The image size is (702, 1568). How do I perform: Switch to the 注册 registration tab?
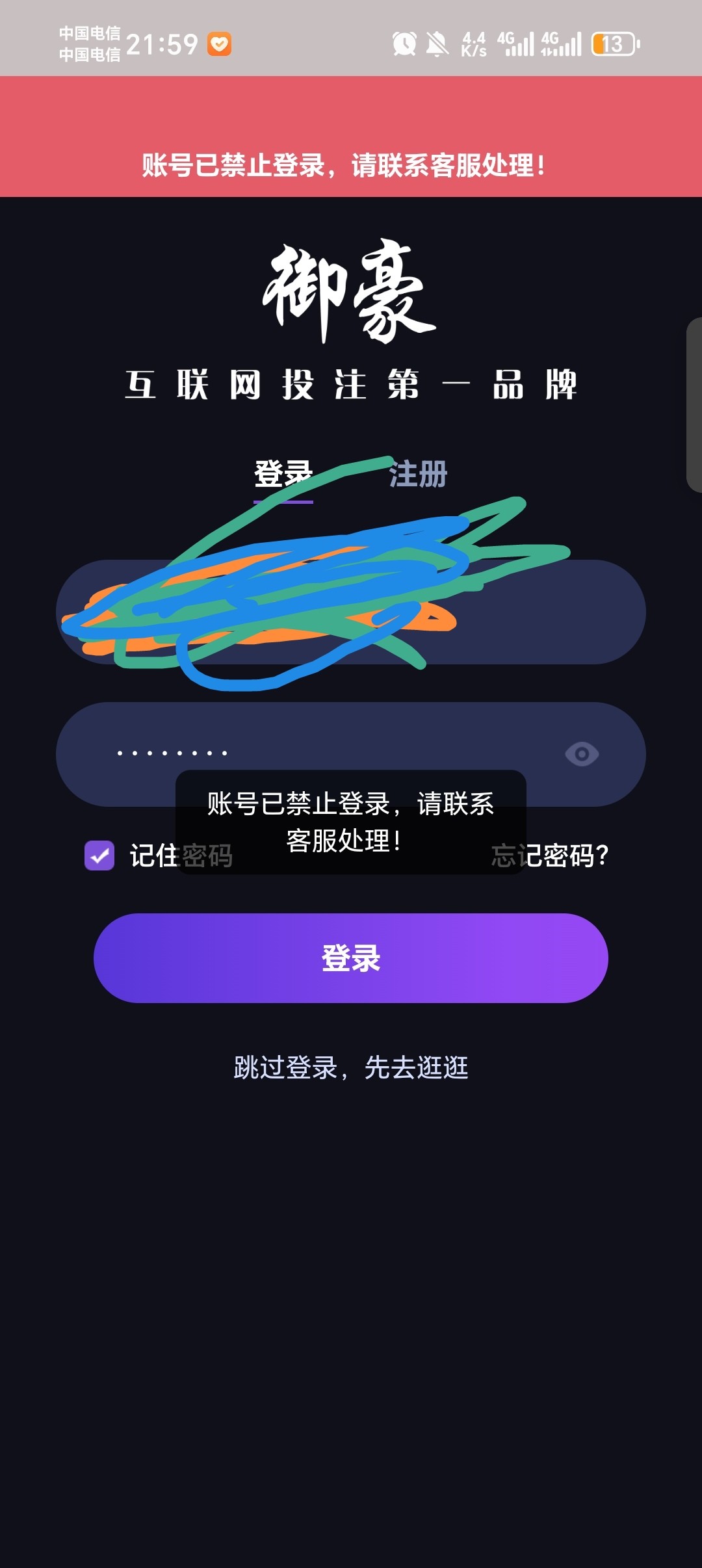point(419,477)
